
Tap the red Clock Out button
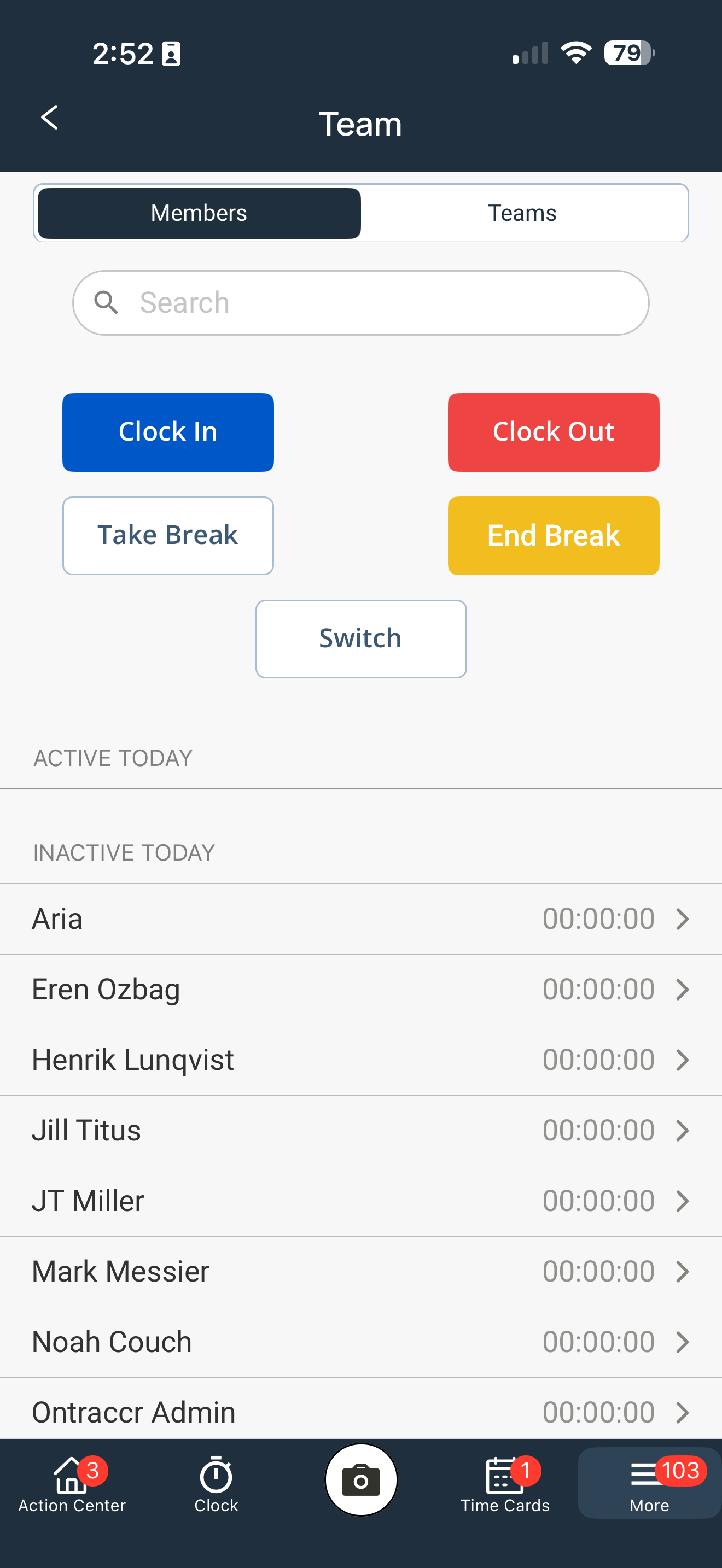coord(554,432)
